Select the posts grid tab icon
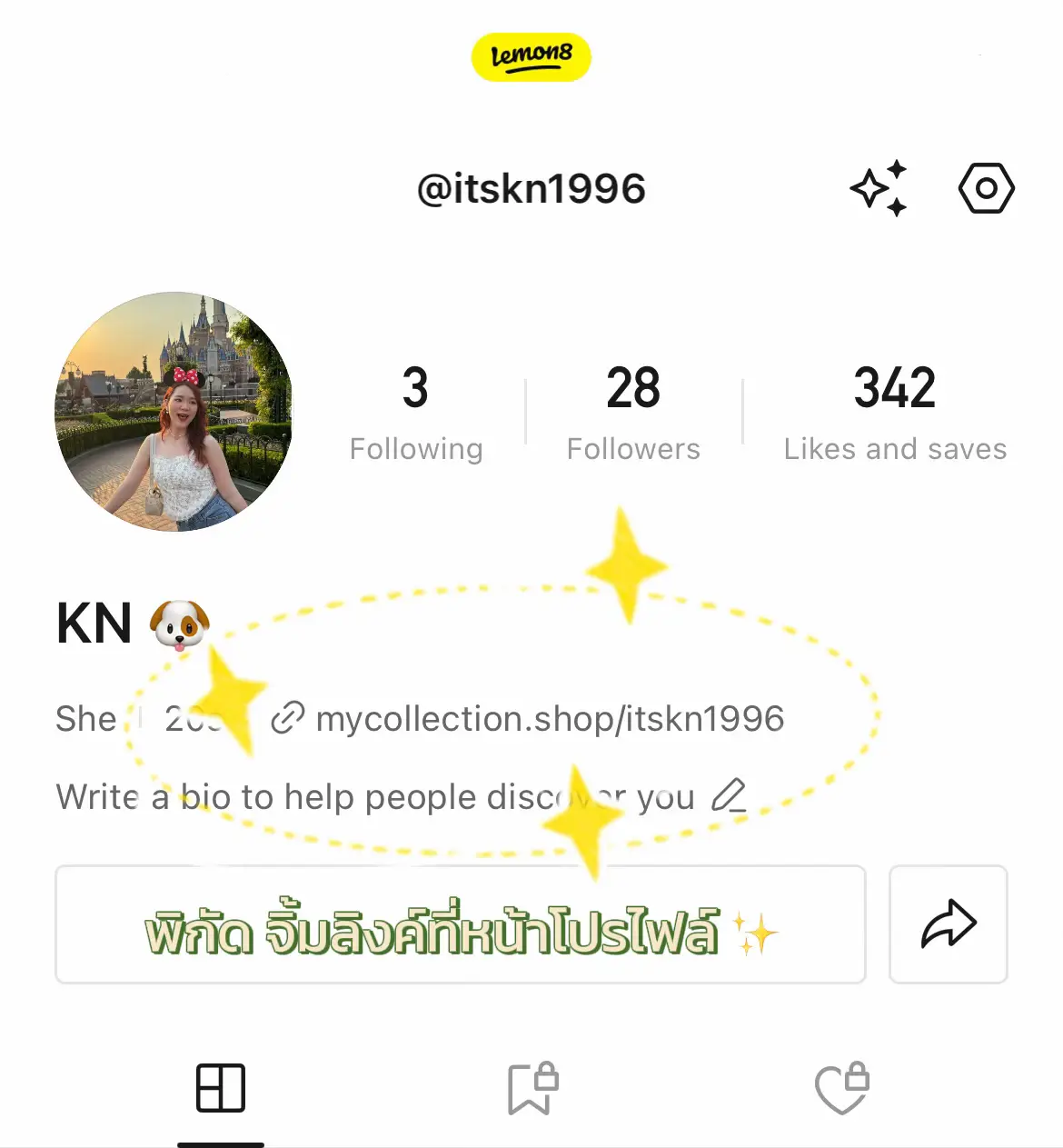 pos(220,1087)
